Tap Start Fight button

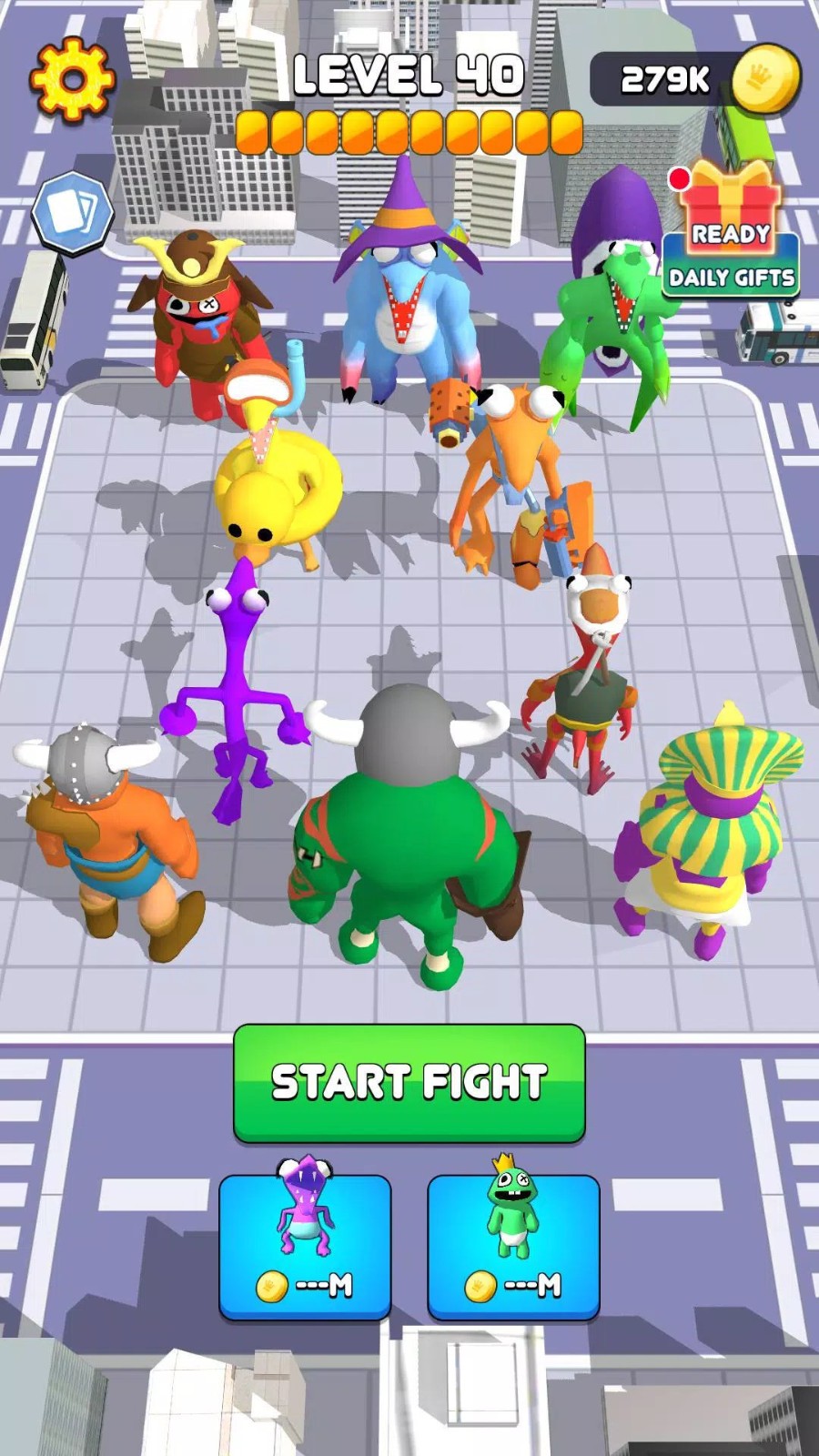pyautogui.click(x=409, y=1083)
